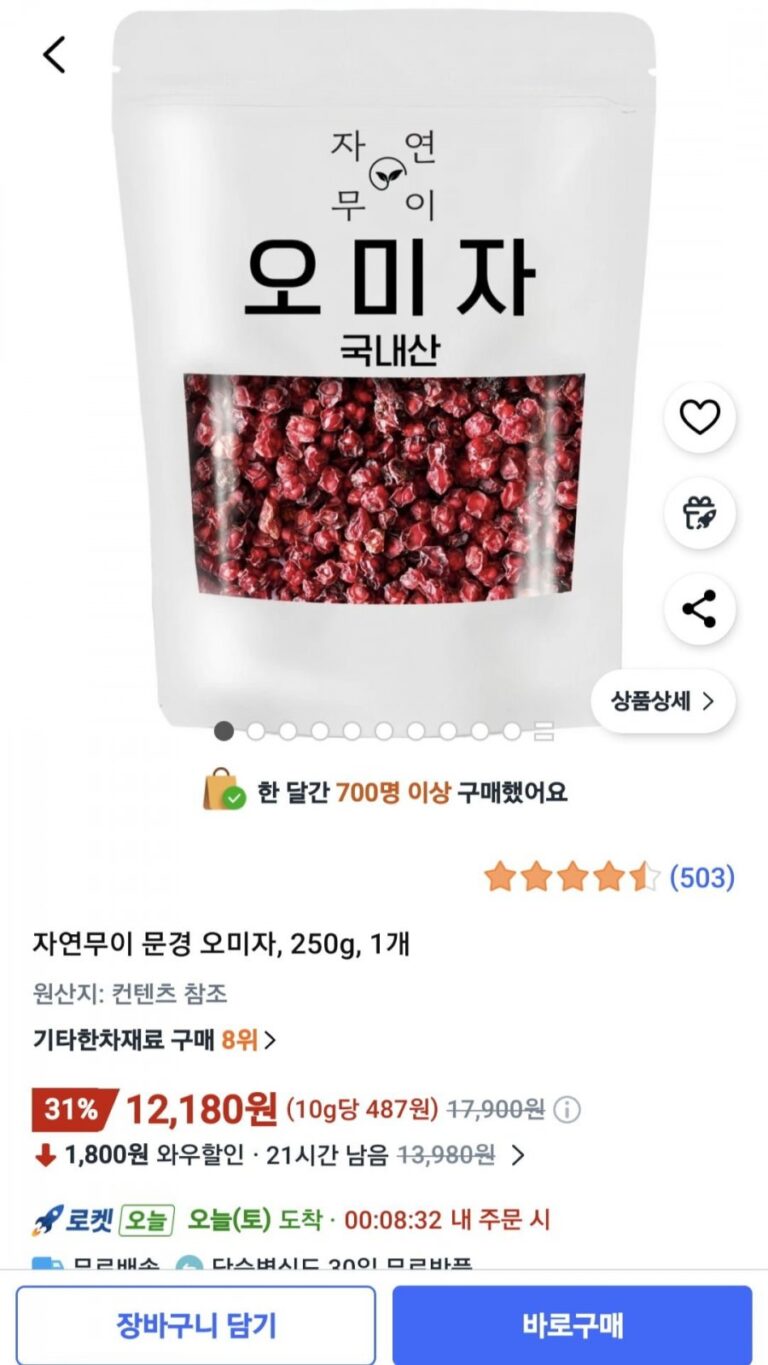Open the 503 customer reviews
Viewport: 768px width, 1365px height.
[x=701, y=878]
